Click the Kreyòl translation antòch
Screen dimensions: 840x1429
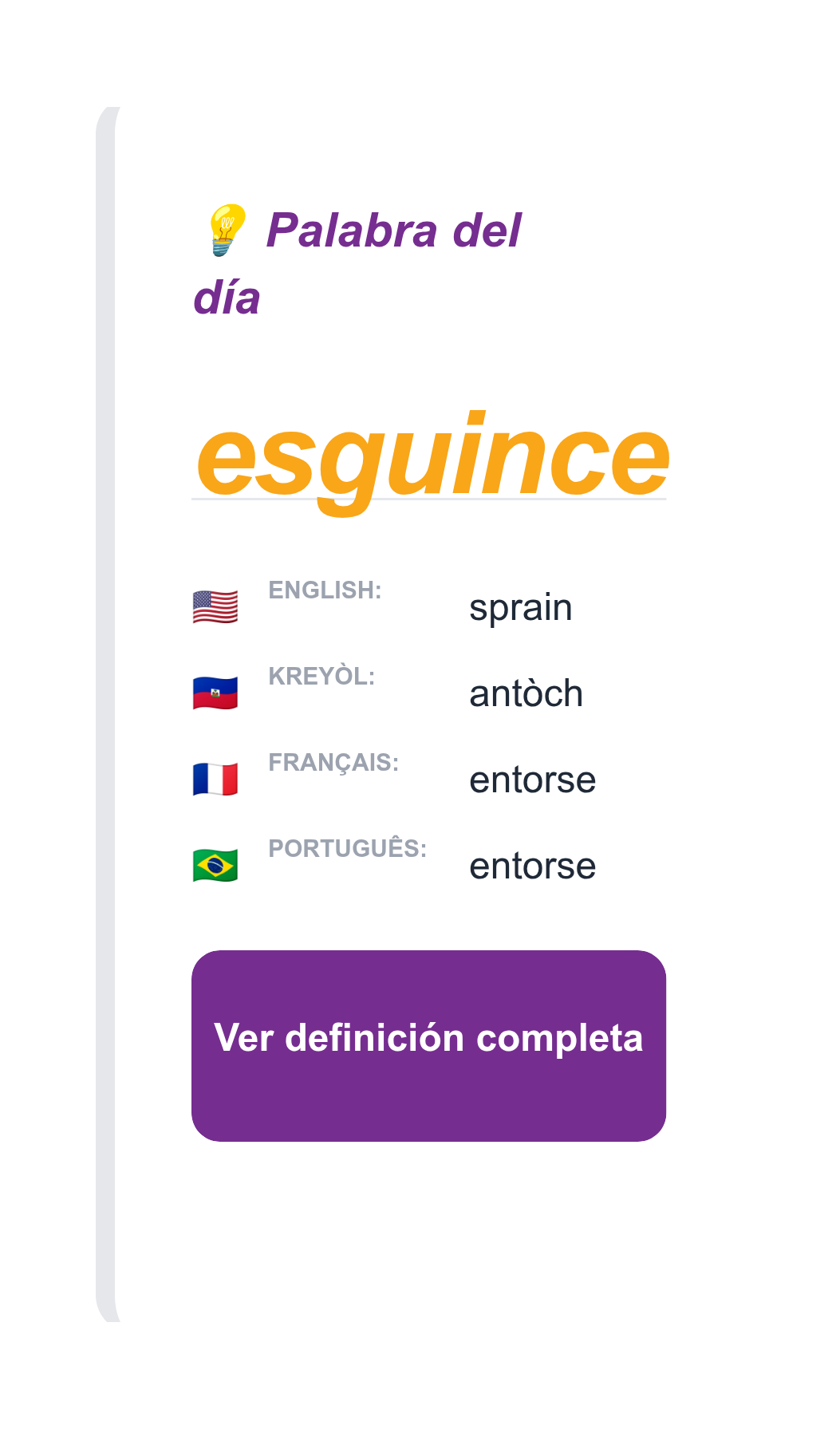point(526,693)
